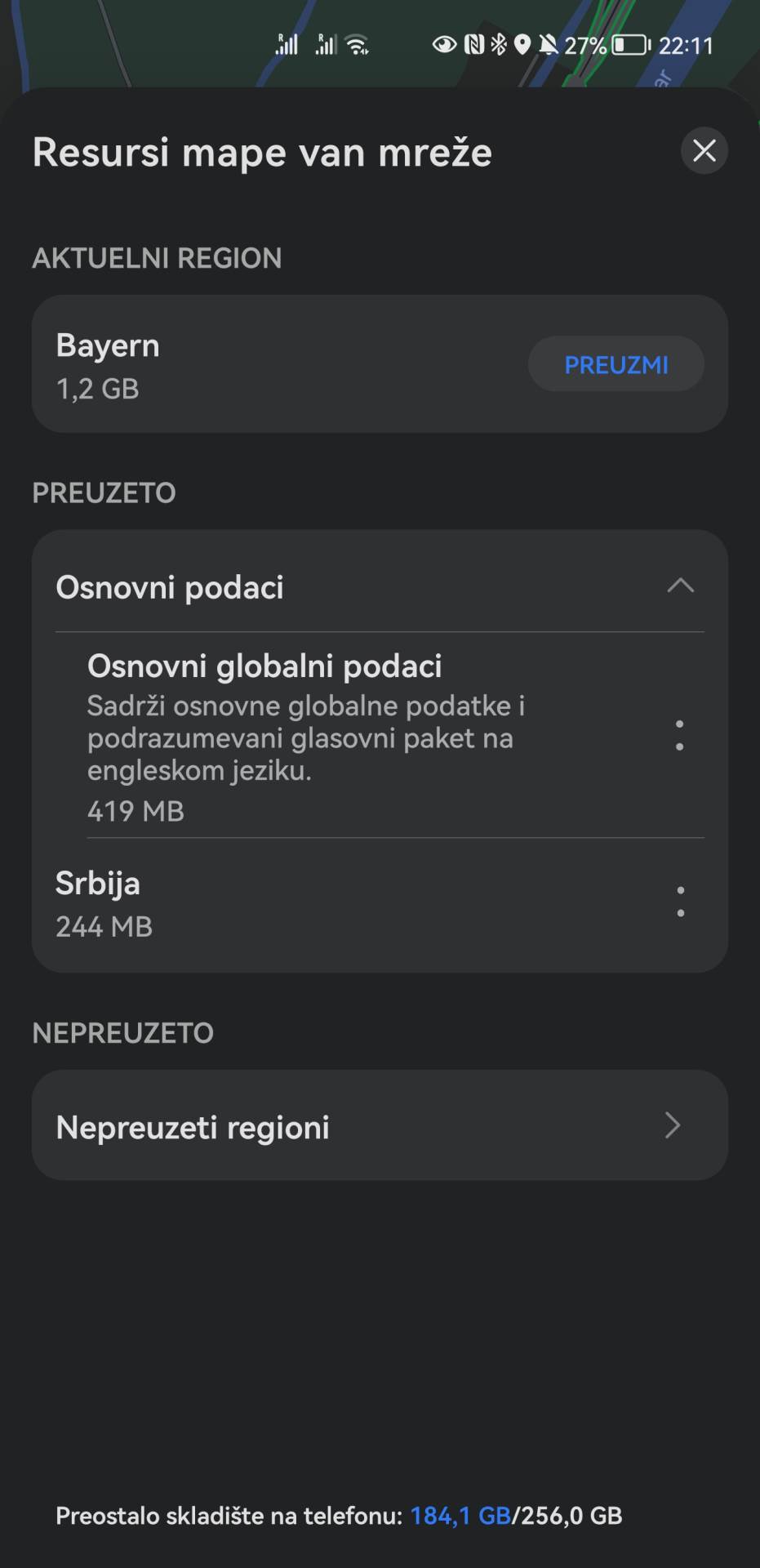Select the PREUZETO section header
The height and width of the screenshot is (1568, 760).
104,493
